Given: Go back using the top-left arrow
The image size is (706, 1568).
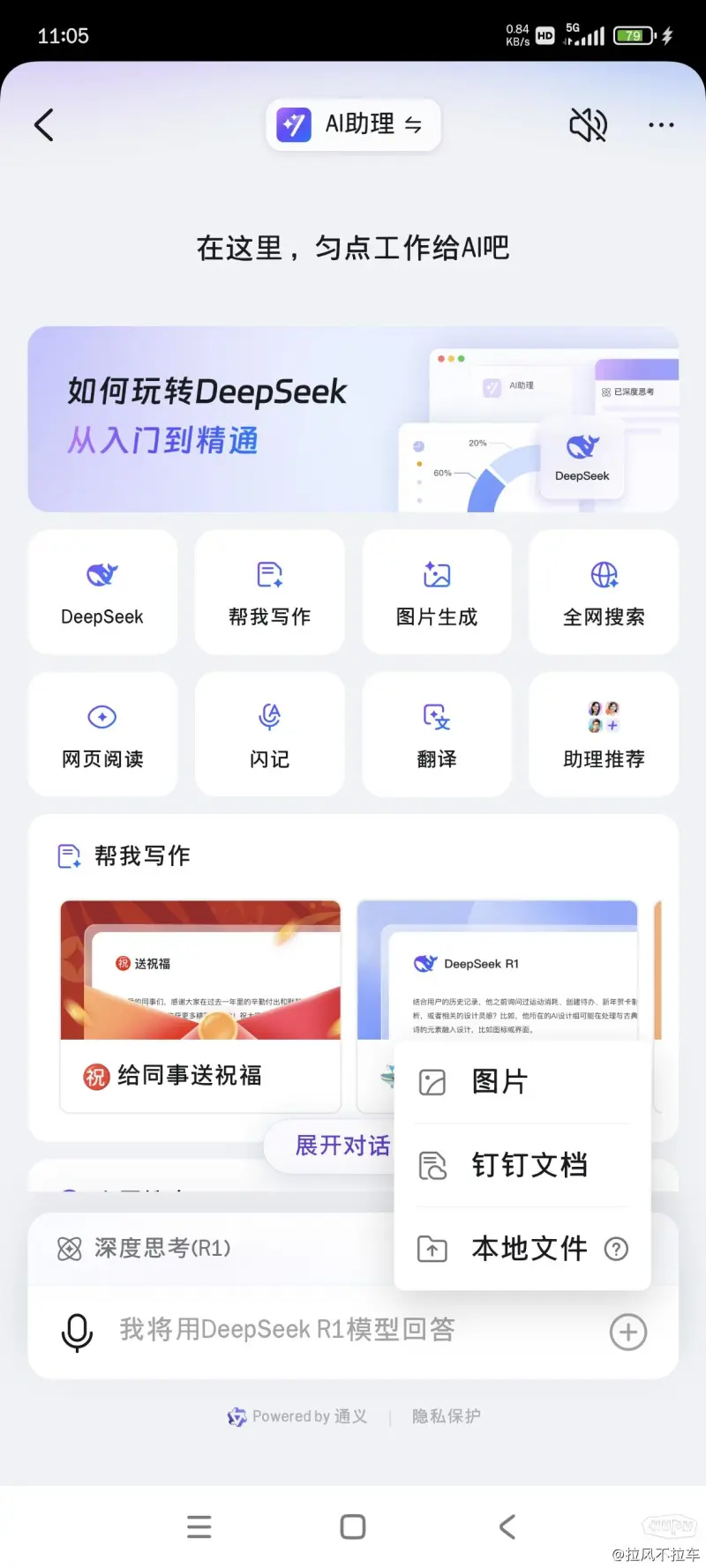Looking at the screenshot, I should (x=44, y=124).
